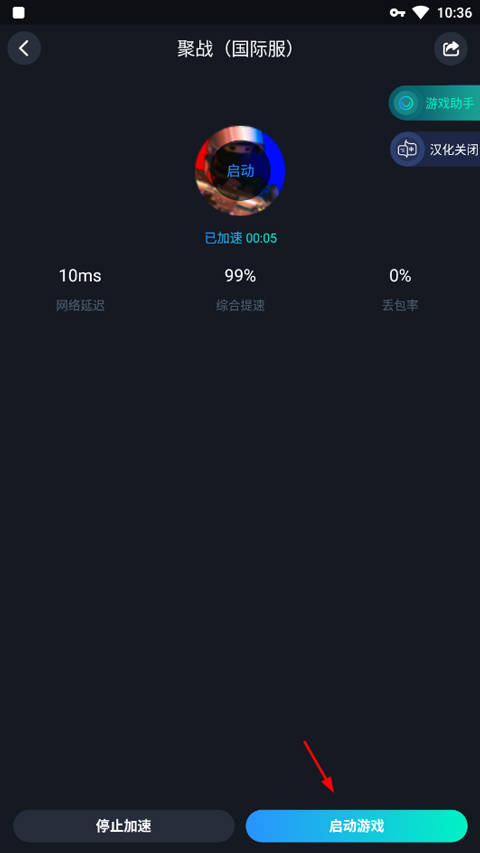
Task: Open the 游戏助手 game assistant
Action: pos(434,103)
